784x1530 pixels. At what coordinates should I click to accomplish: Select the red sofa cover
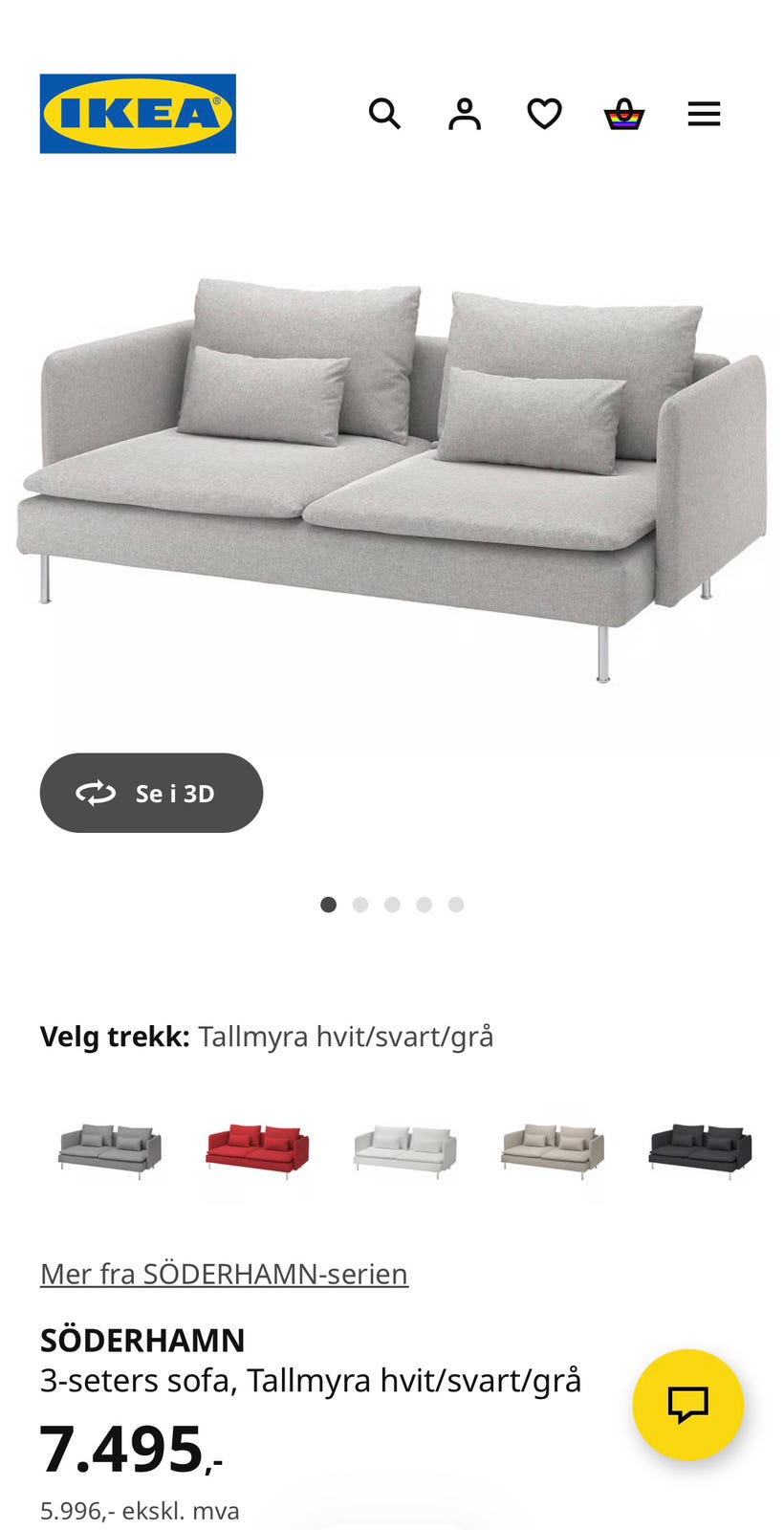257,1151
